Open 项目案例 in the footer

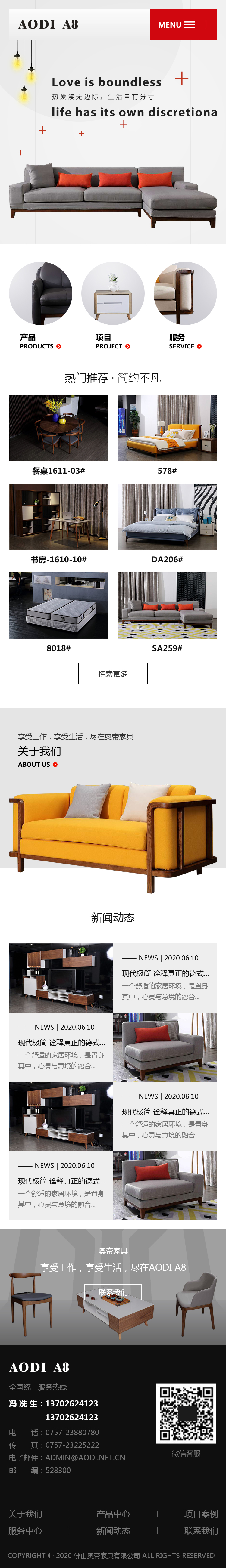200,1514
